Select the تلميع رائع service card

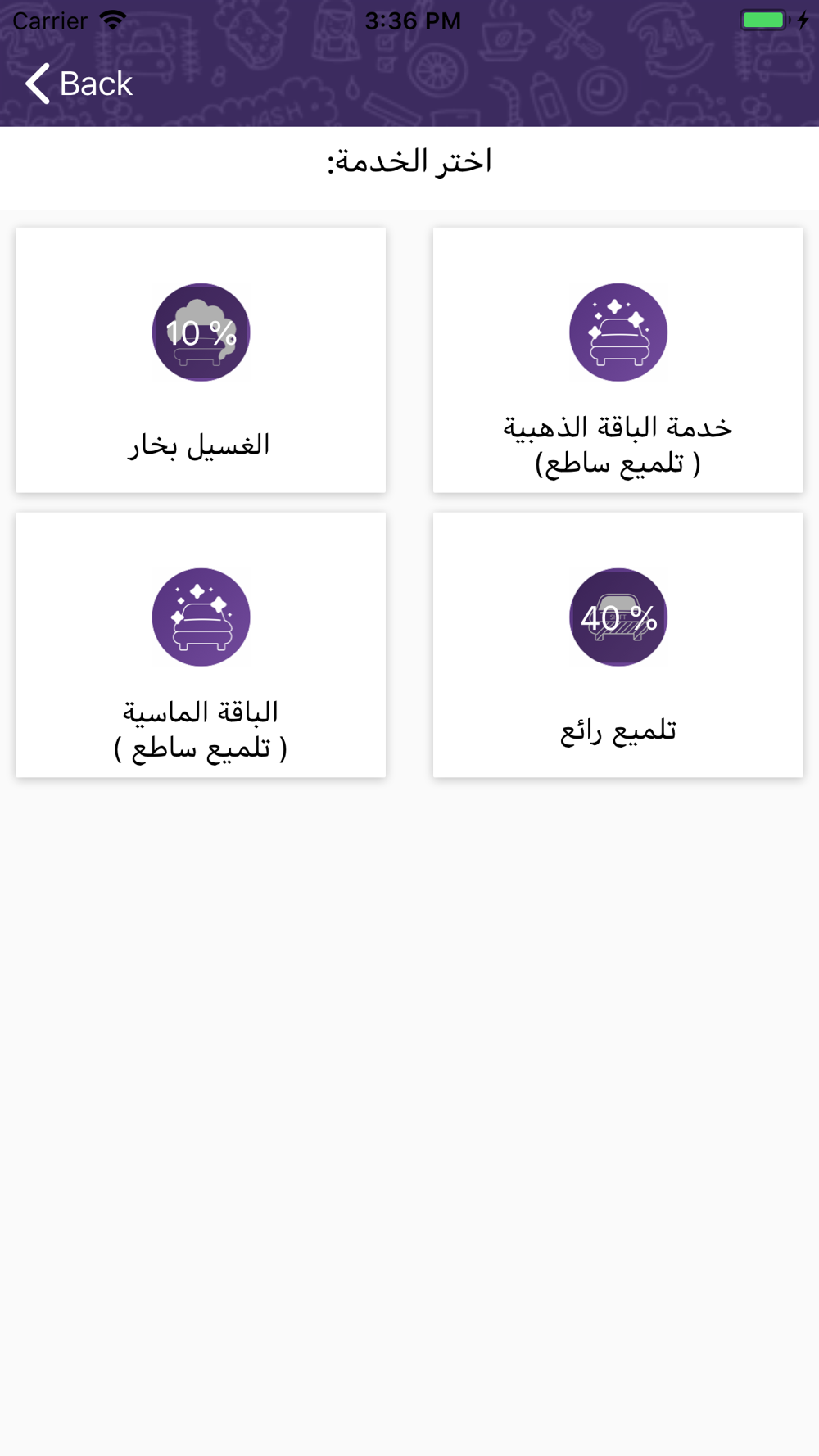click(x=618, y=645)
